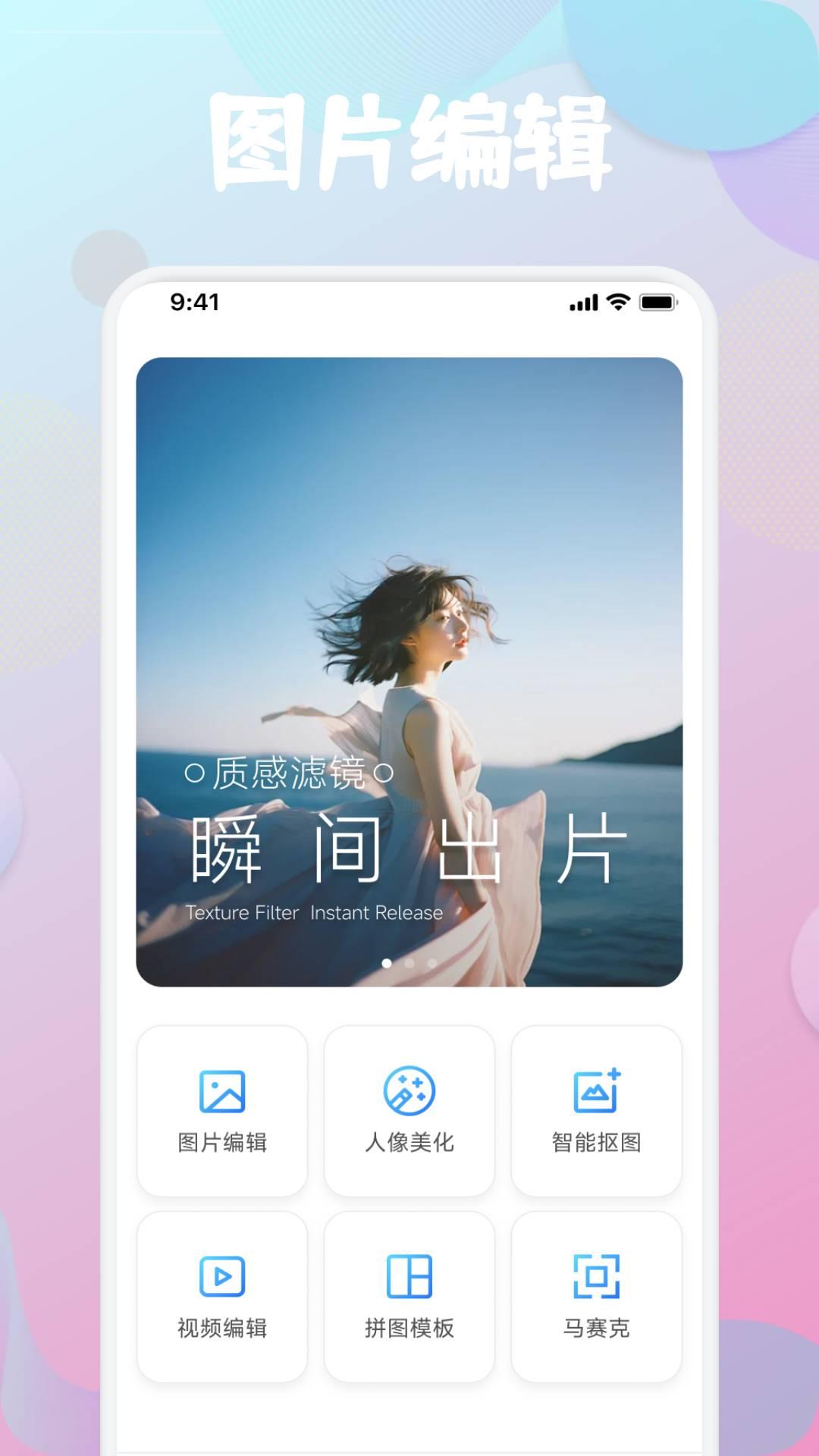Click the 9:41 clock in status bar
Screen dimensions: 819x1456
(x=193, y=303)
